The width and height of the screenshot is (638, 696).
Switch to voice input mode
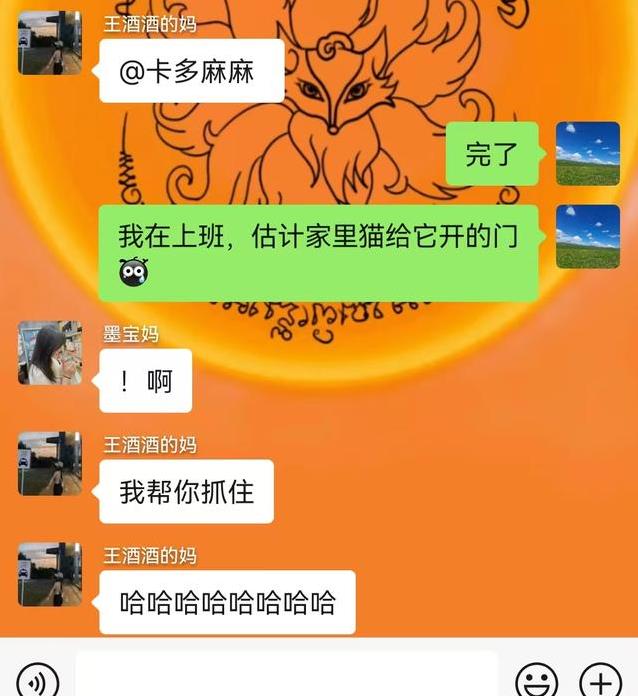(38, 682)
